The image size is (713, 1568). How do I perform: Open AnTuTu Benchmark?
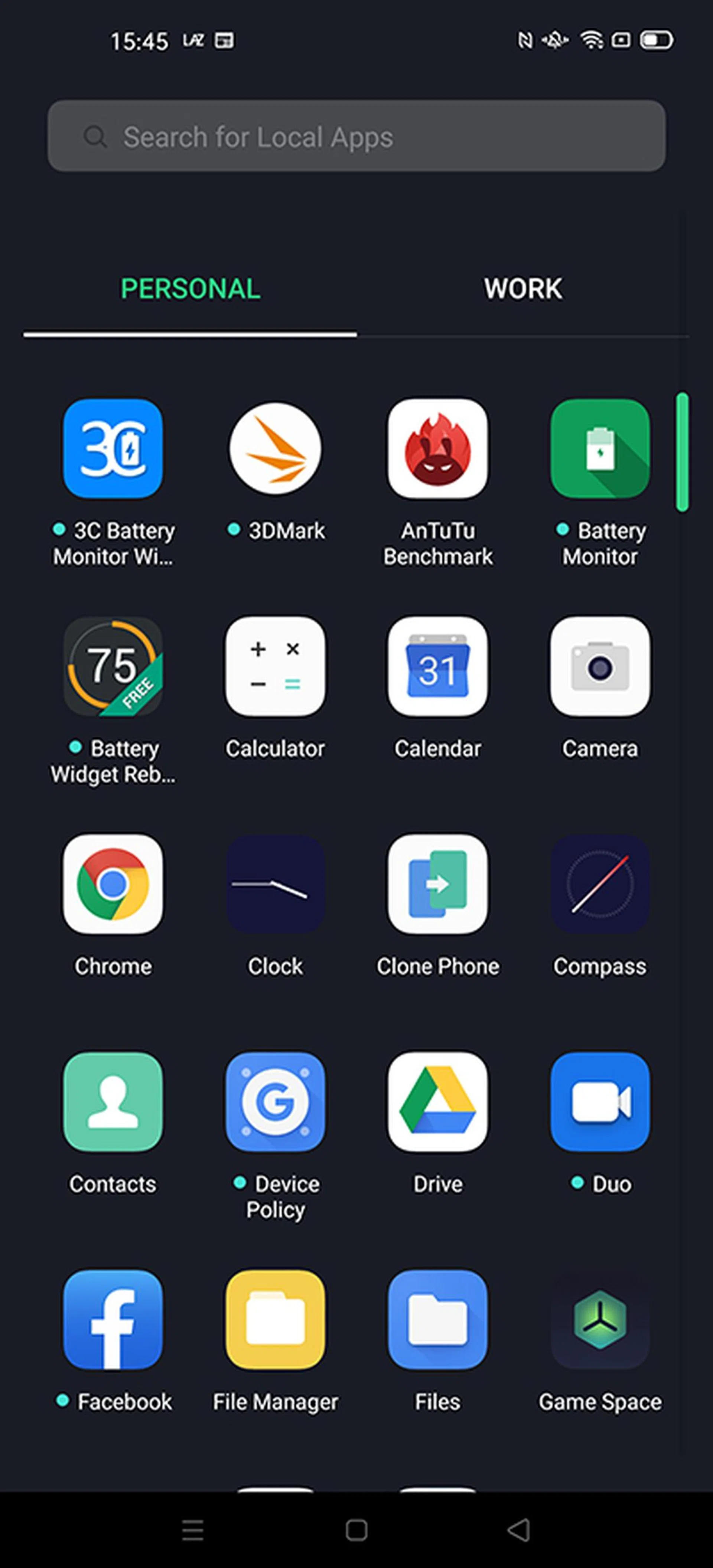438,448
